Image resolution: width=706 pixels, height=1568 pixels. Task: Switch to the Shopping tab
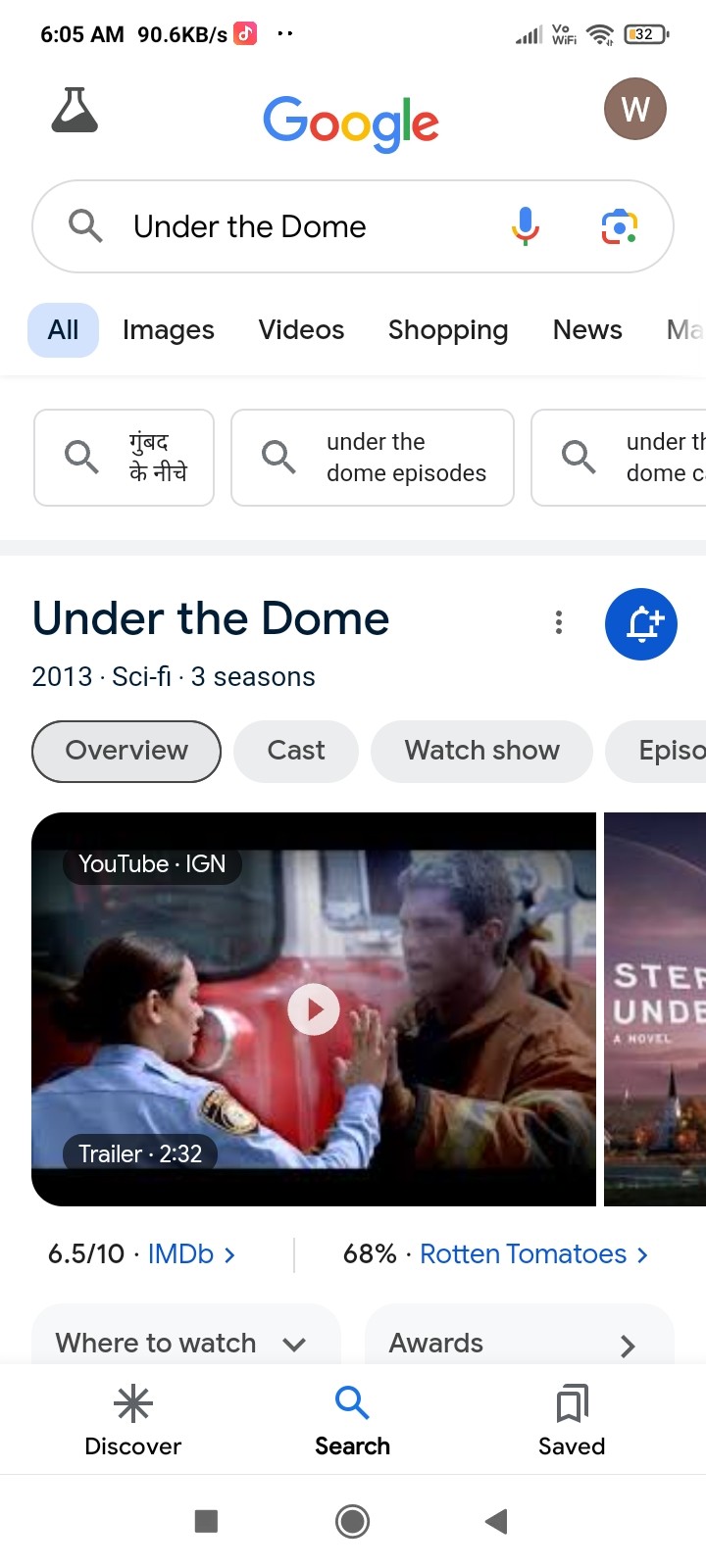448,330
